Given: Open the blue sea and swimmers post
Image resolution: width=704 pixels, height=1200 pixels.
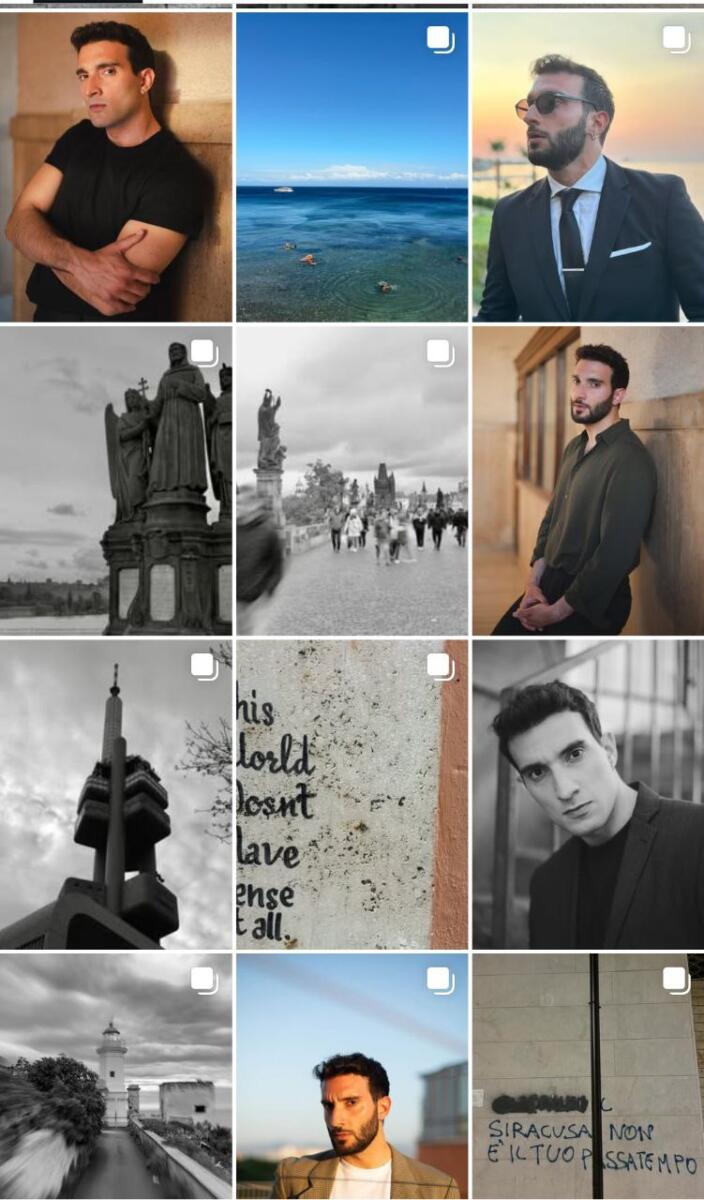Looking at the screenshot, I should point(352,166).
